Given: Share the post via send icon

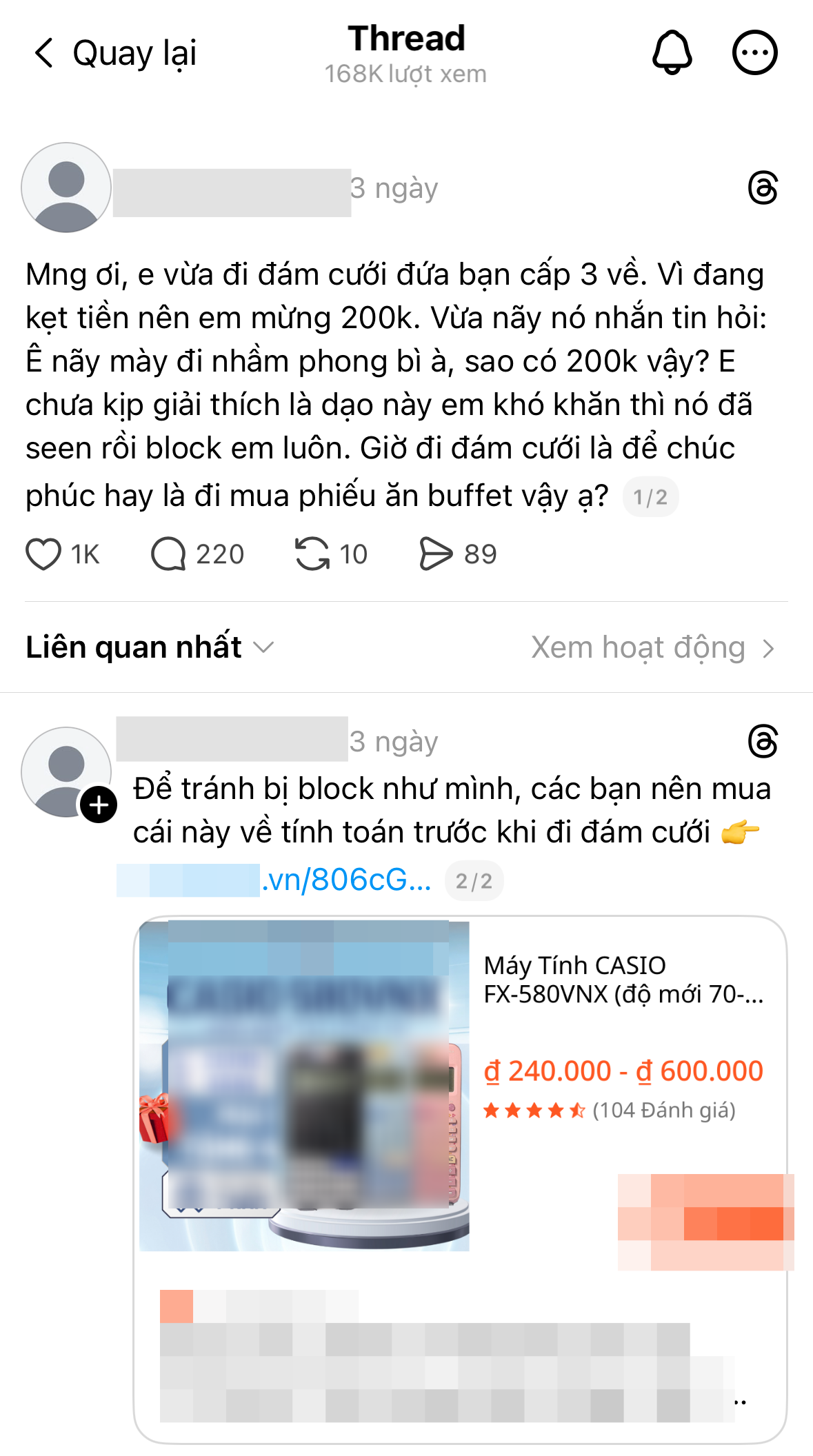Looking at the screenshot, I should (436, 554).
